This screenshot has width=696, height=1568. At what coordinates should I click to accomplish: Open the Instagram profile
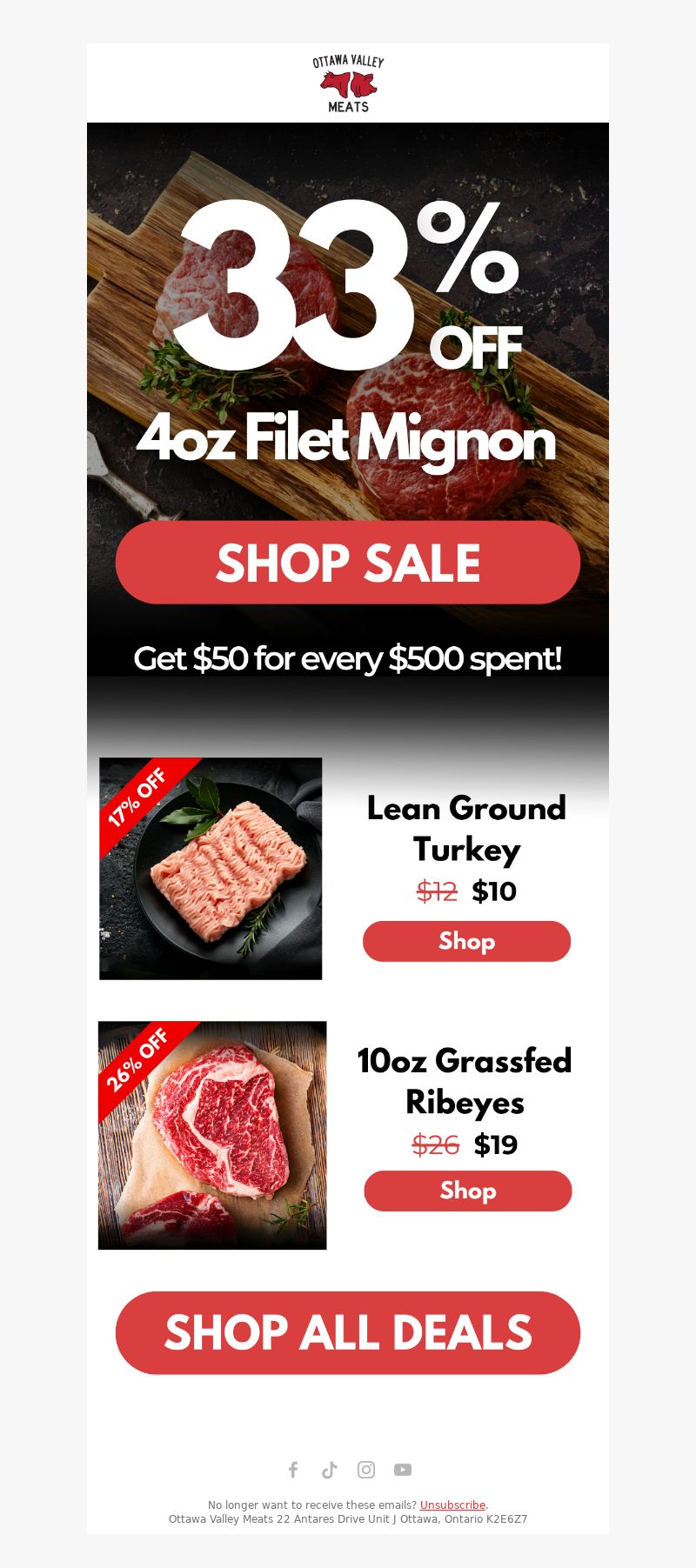(366, 1470)
